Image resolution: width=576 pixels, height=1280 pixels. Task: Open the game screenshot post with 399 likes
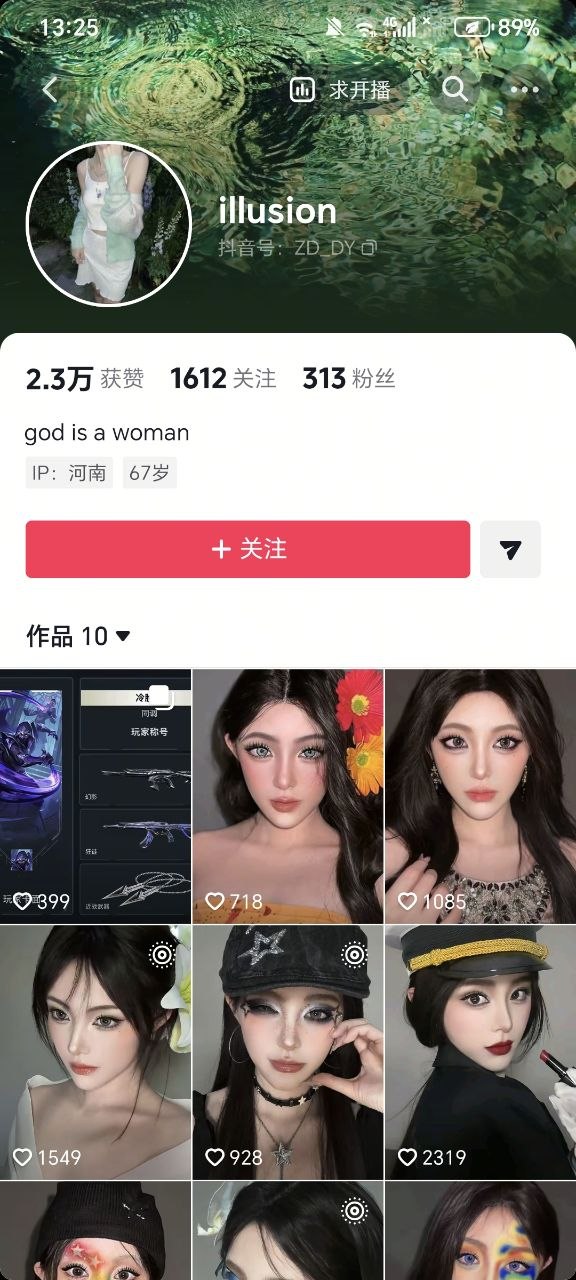[x=95, y=796]
